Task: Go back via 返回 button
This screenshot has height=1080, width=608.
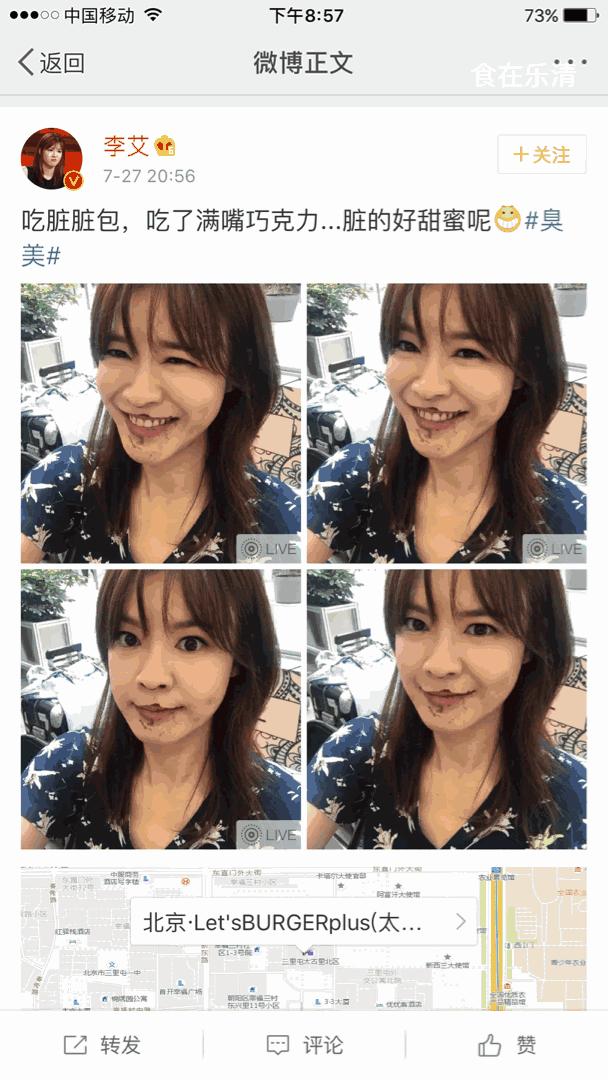Action: click(52, 63)
